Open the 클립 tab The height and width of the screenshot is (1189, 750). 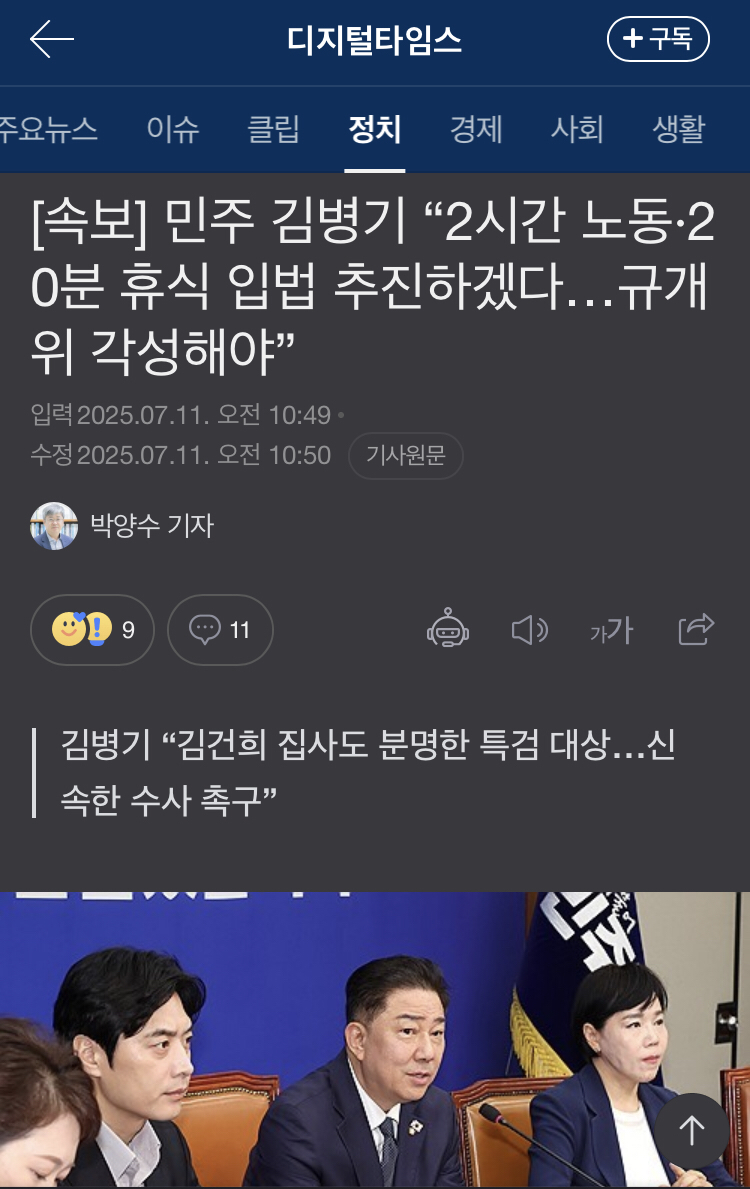click(x=274, y=129)
